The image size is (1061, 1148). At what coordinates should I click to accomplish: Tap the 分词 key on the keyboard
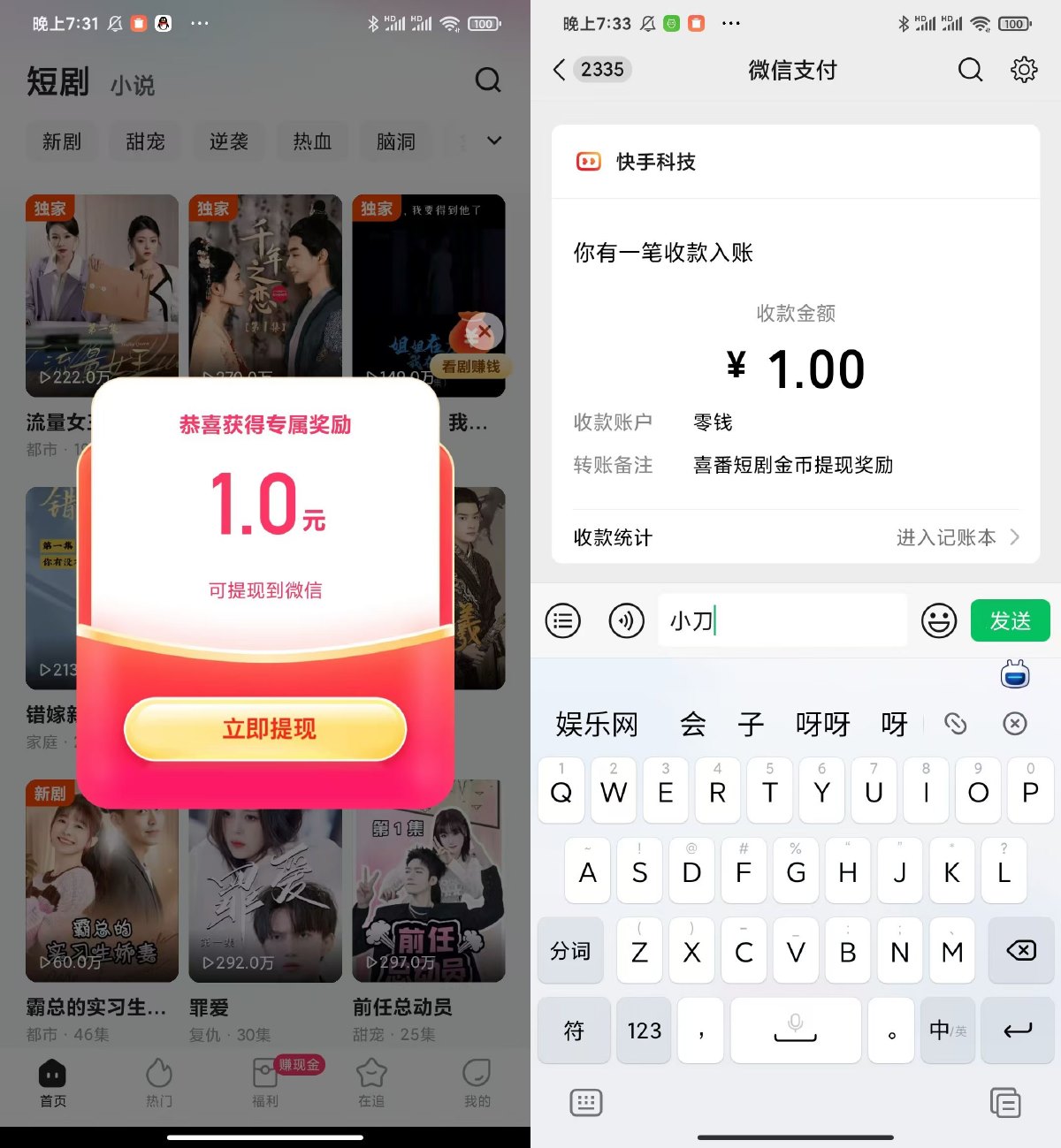(570, 951)
